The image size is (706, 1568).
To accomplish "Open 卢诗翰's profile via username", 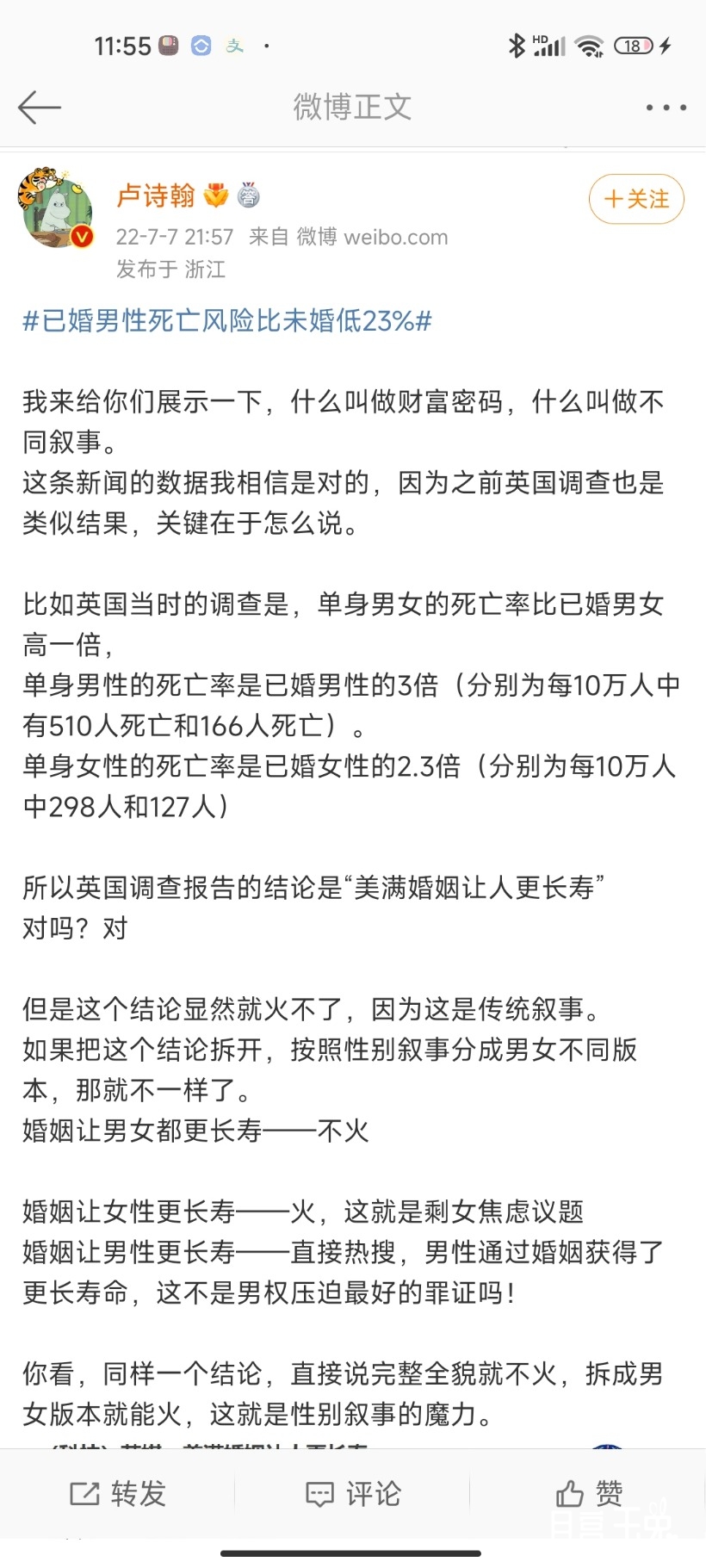I will [x=155, y=195].
